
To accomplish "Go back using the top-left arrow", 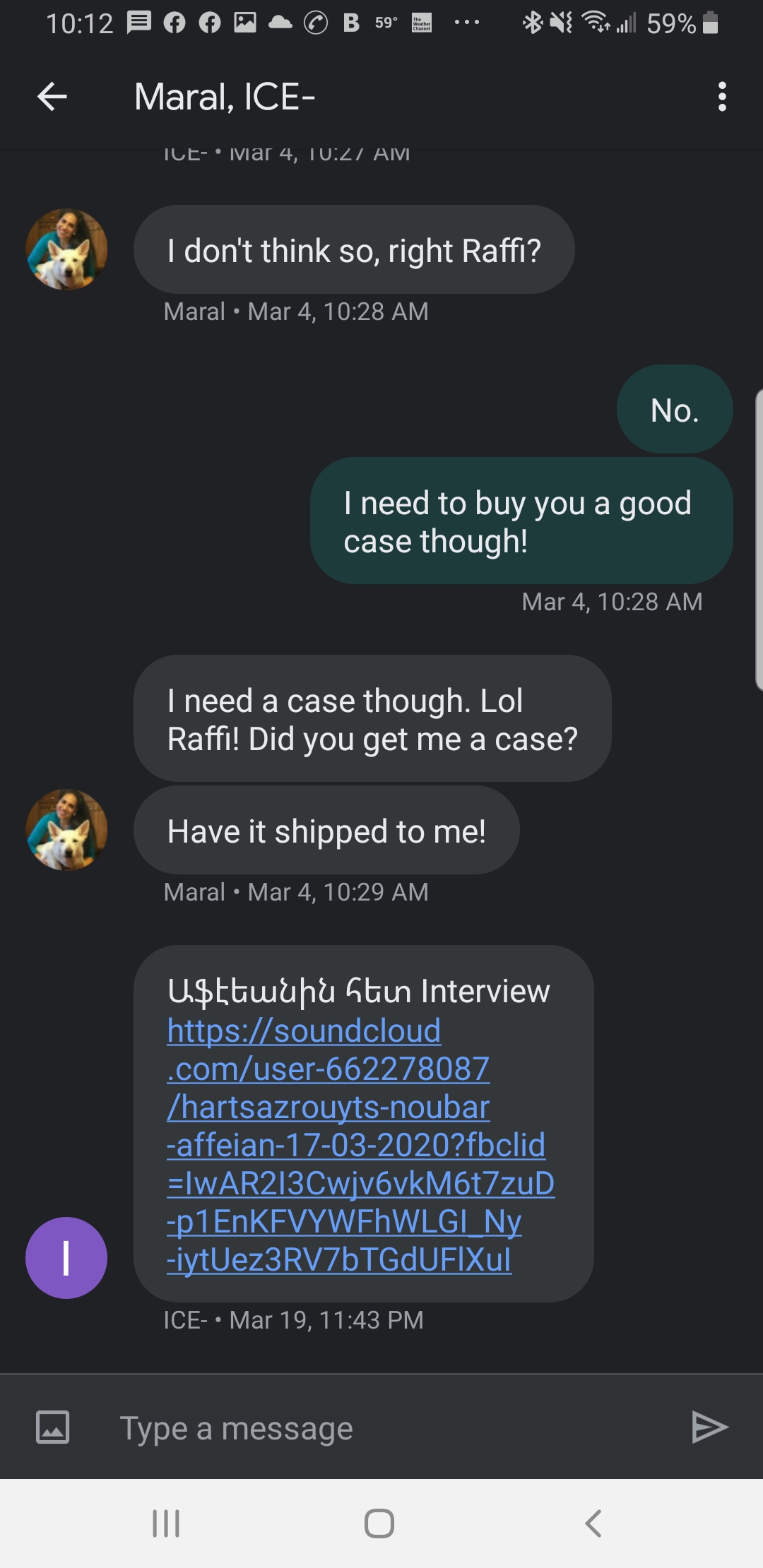I will (52, 97).
